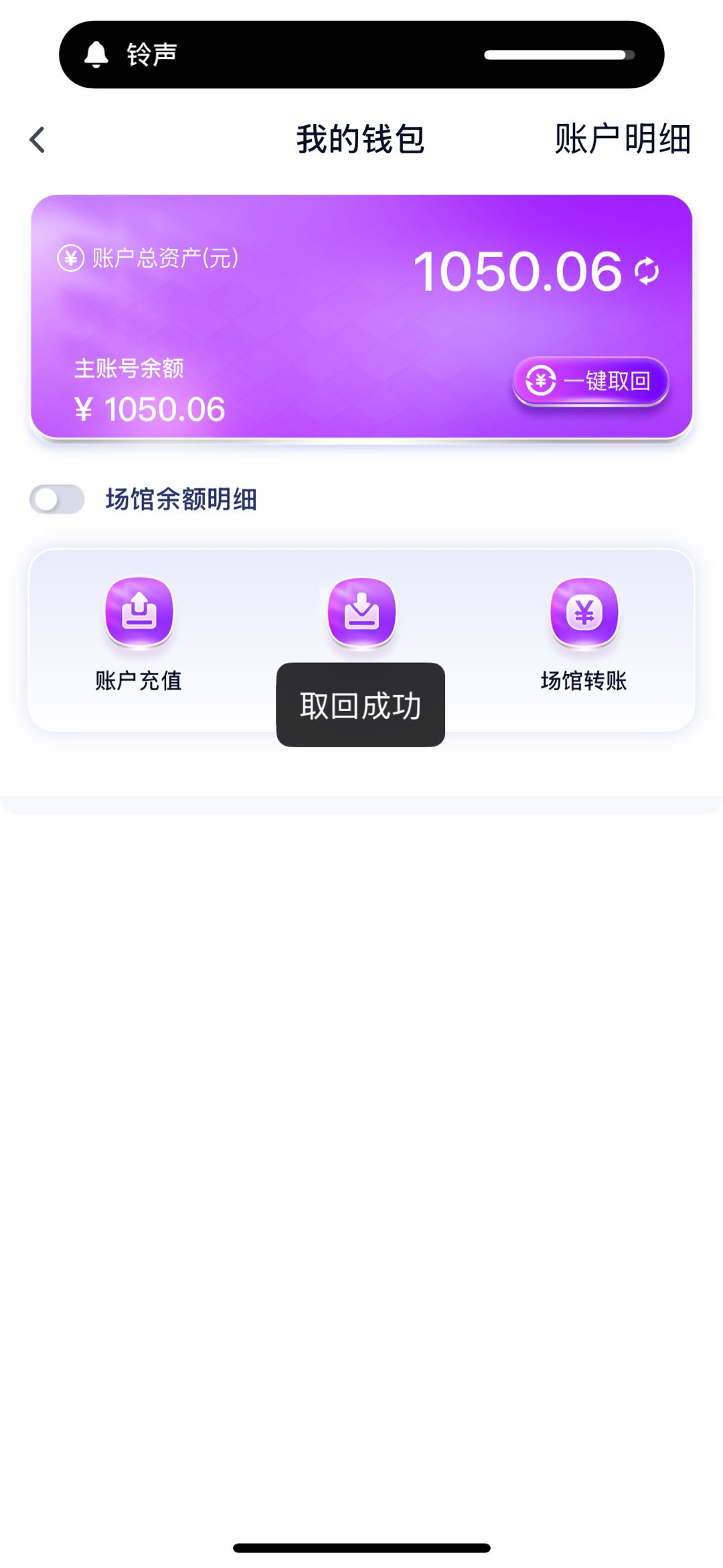Tap the 一键取回 button

click(590, 381)
